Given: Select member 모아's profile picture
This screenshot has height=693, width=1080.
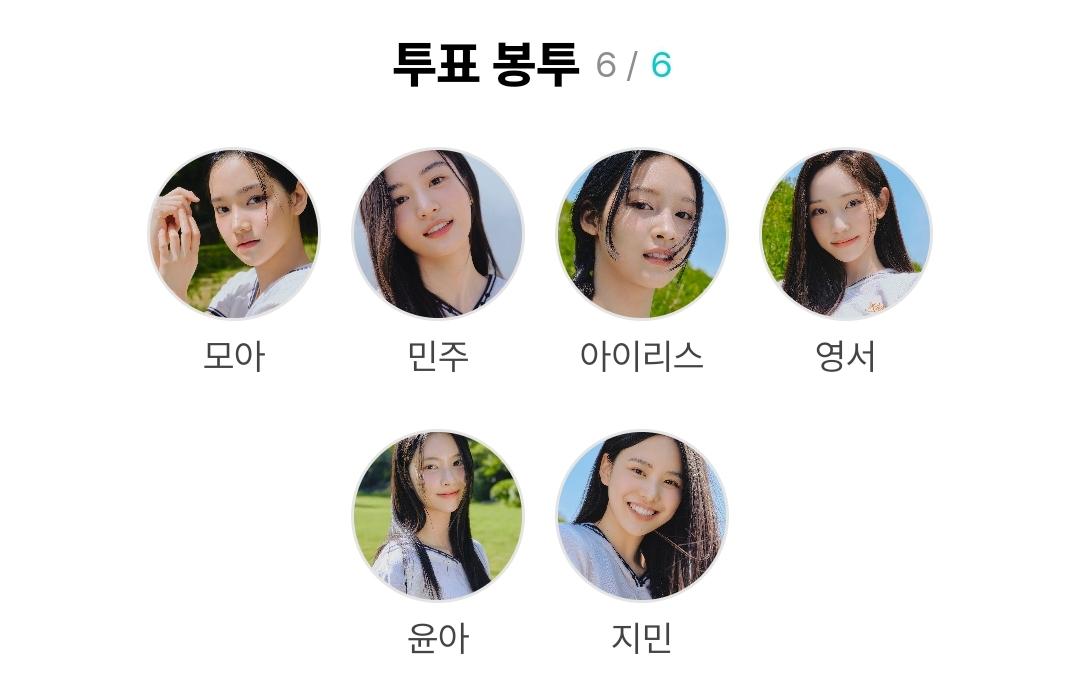Looking at the screenshot, I should click(x=233, y=234).
